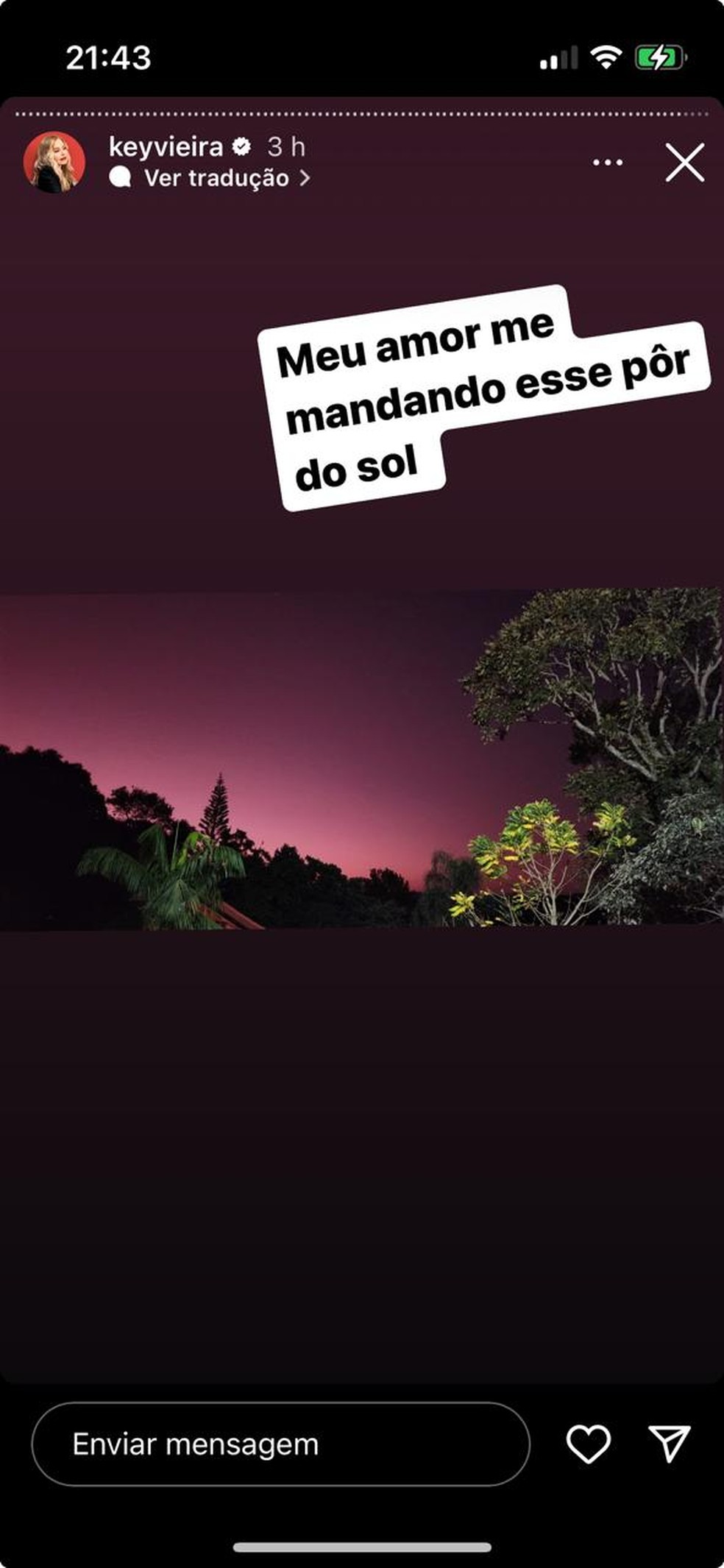Like this story with the heart
This screenshot has width=724, height=1568.
coord(588,1444)
